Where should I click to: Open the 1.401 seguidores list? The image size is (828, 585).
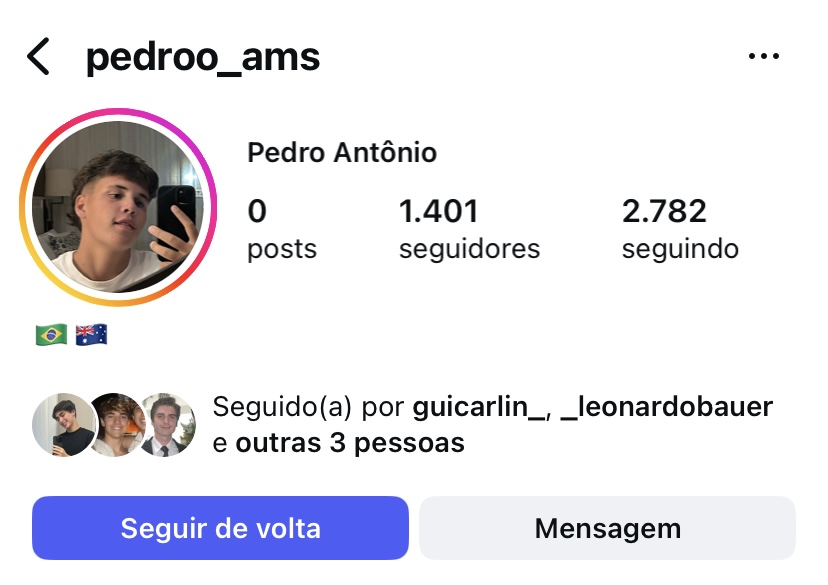(x=468, y=229)
